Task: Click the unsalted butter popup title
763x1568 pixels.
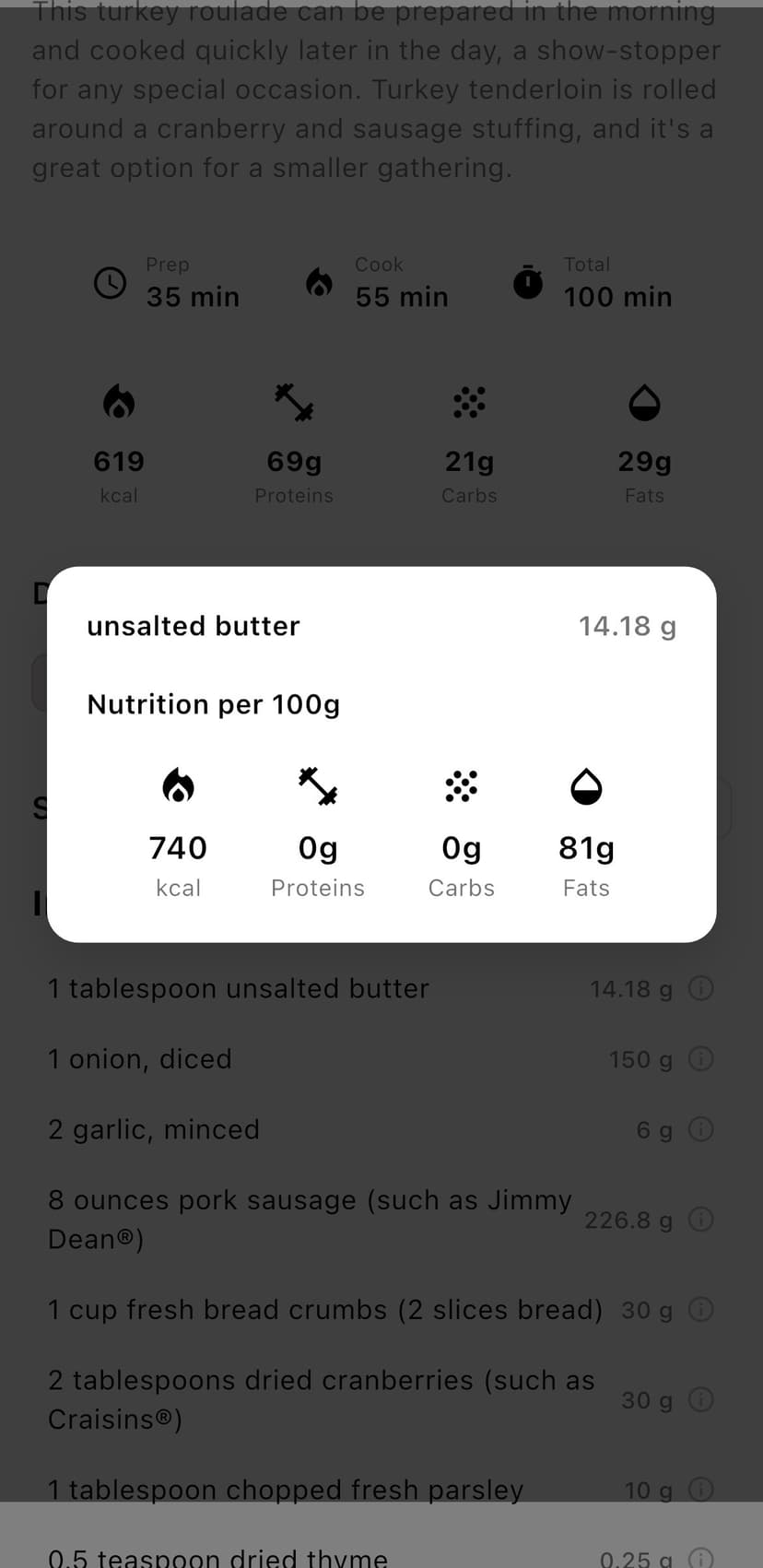Action: (x=194, y=626)
